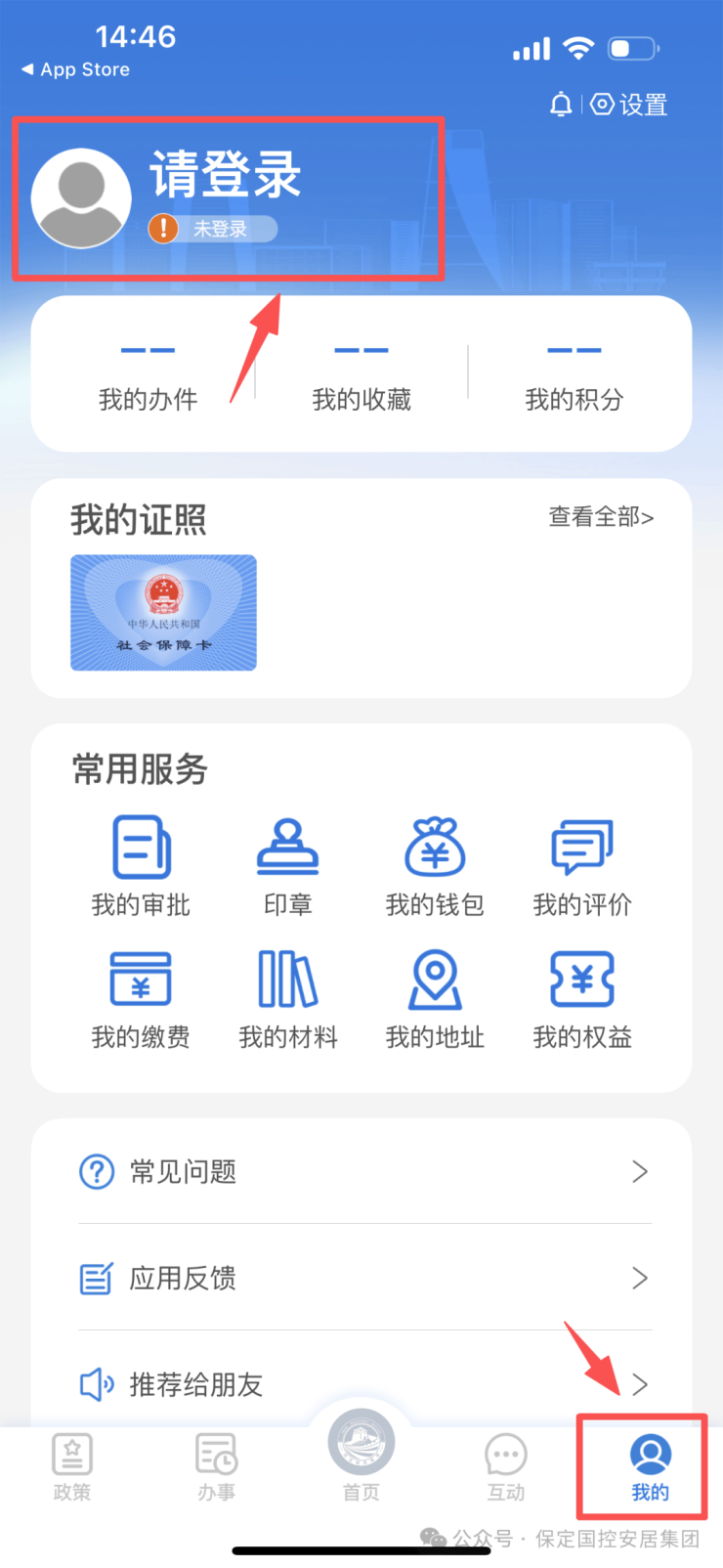The height and width of the screenshot is (1568, 723).
Task: Tap 查看全部 to view all certificates
Action: pos(601,516)
